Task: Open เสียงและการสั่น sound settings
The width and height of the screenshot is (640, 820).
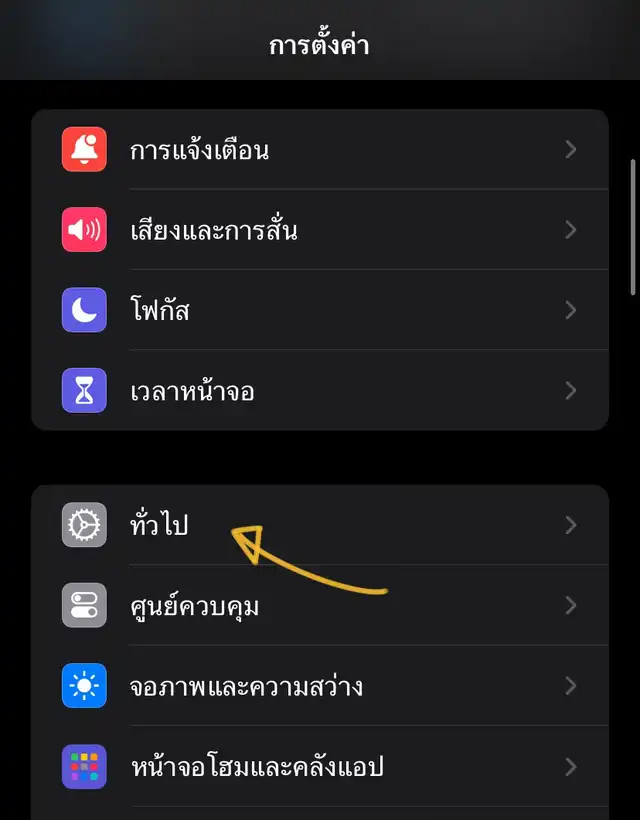Action: (x=320, y=230)
